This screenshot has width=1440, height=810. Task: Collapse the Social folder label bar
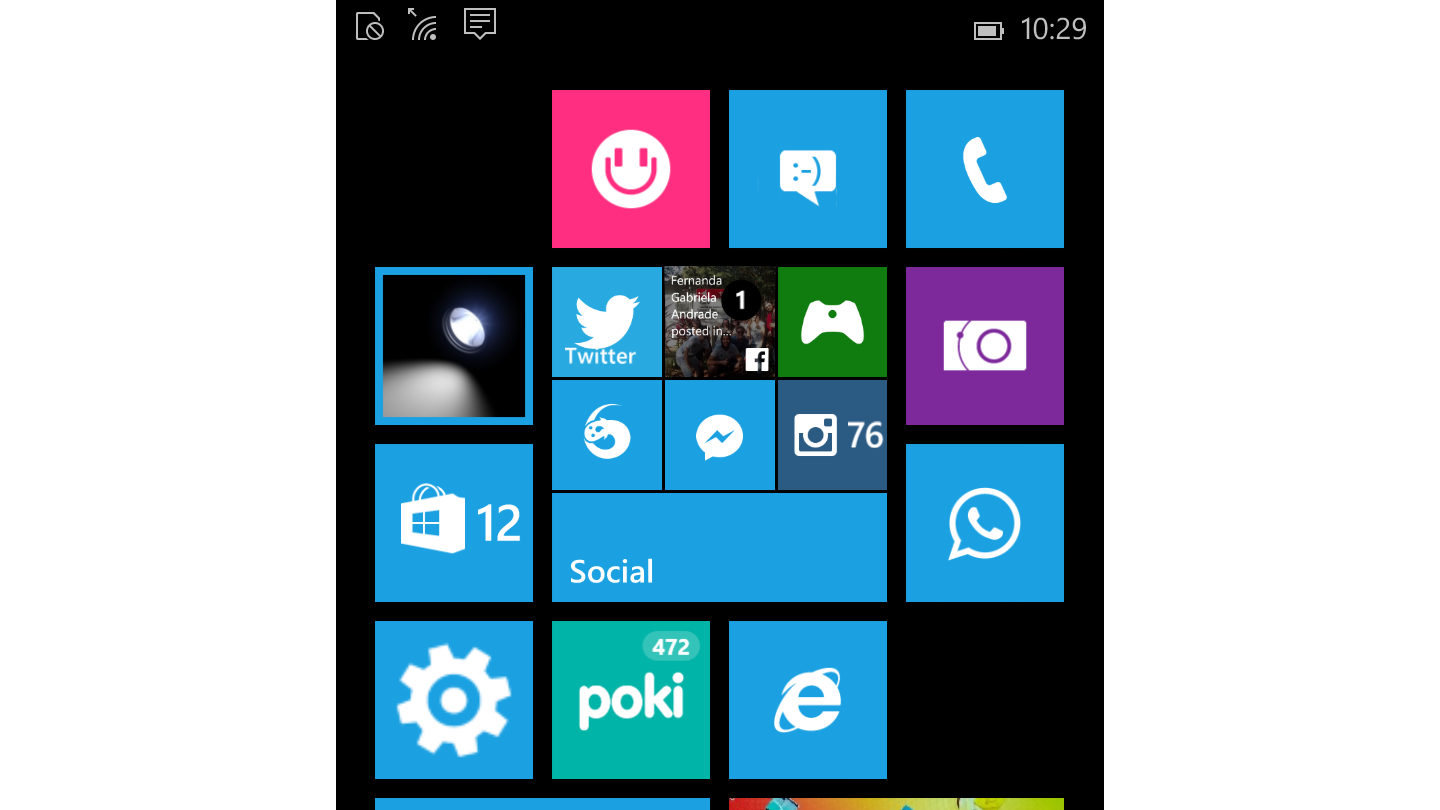719,547
